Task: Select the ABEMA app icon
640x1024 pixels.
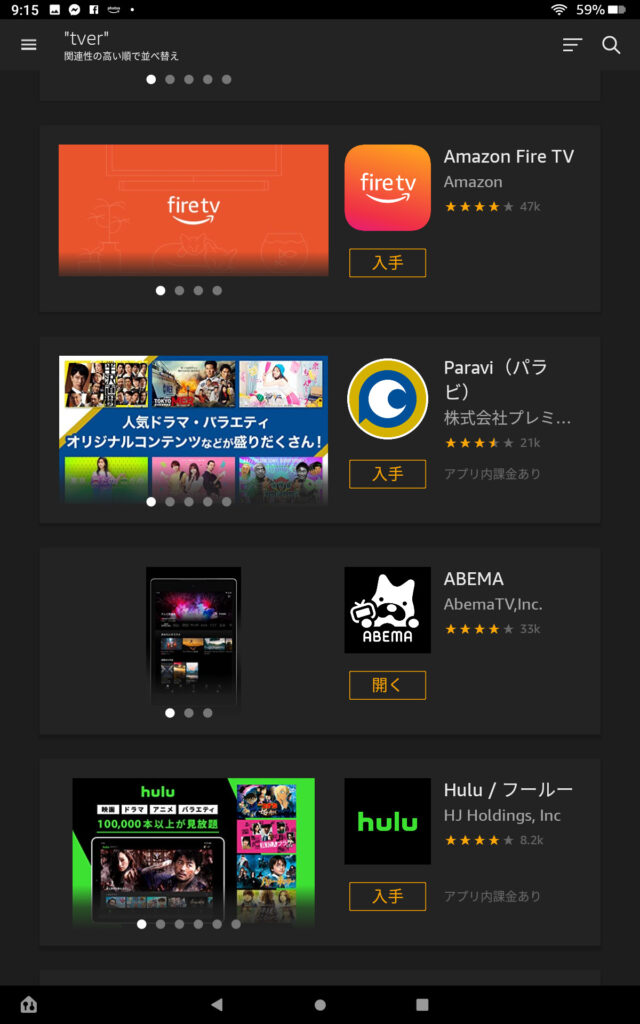Action: (387, 610)
